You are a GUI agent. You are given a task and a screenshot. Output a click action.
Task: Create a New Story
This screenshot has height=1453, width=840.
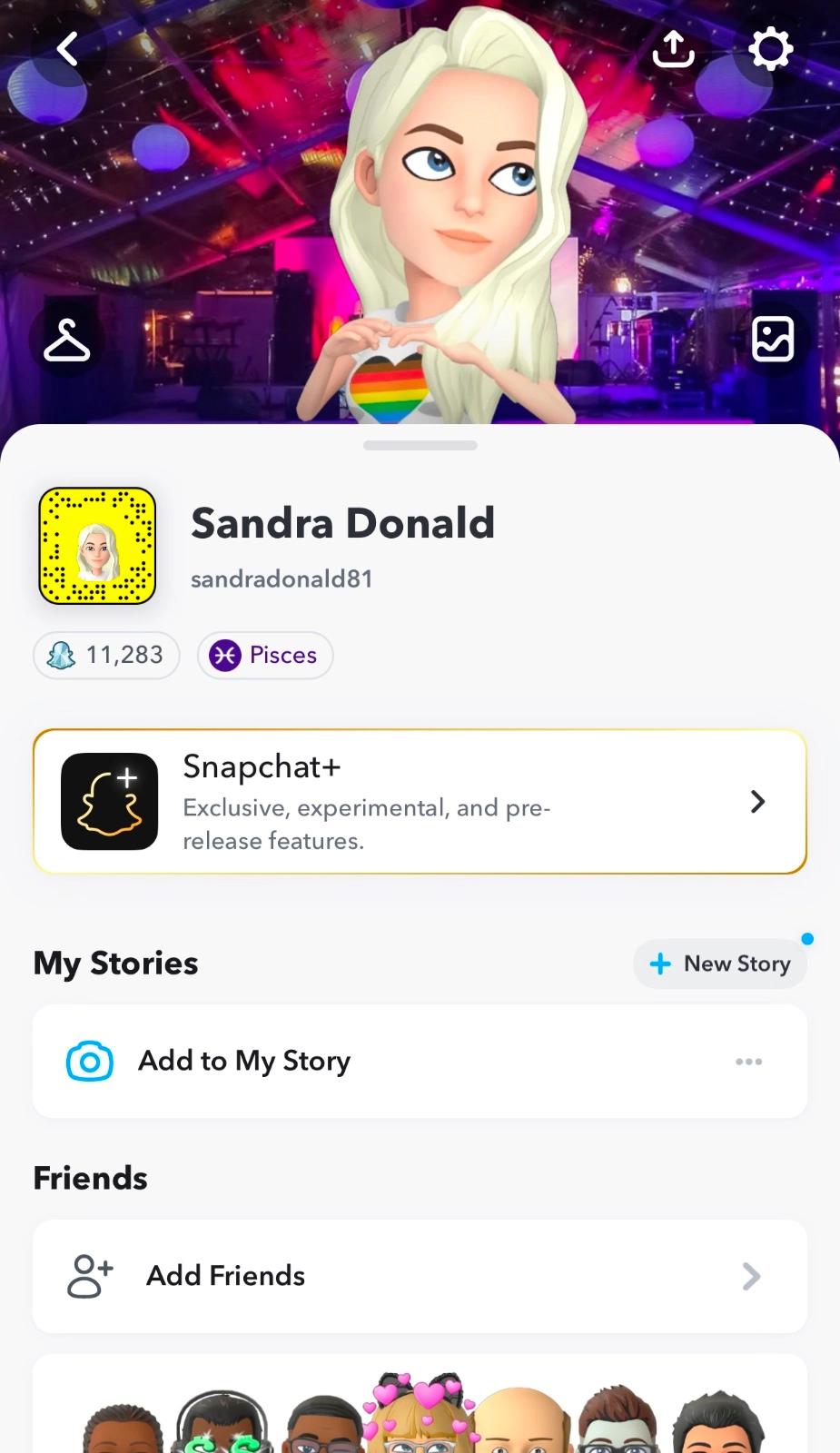pos(720,964)
